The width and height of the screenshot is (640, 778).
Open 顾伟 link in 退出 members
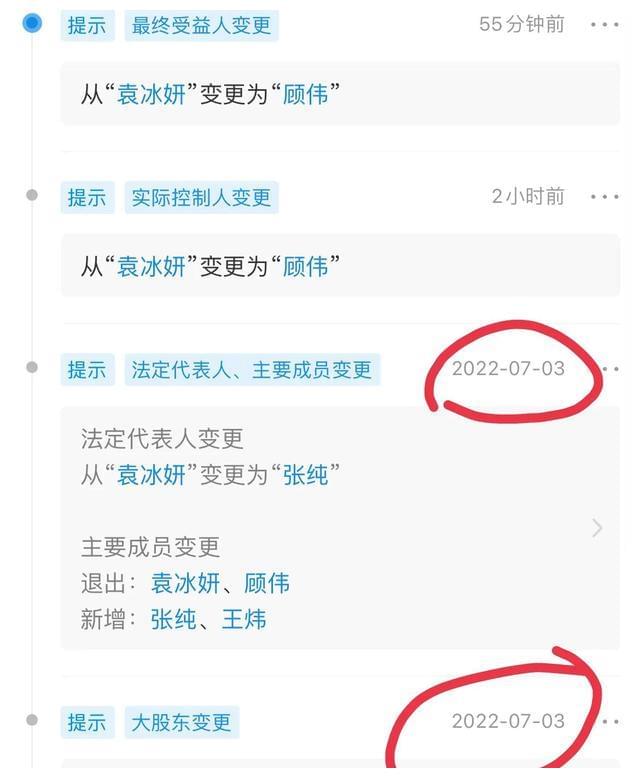click(267, 583)
